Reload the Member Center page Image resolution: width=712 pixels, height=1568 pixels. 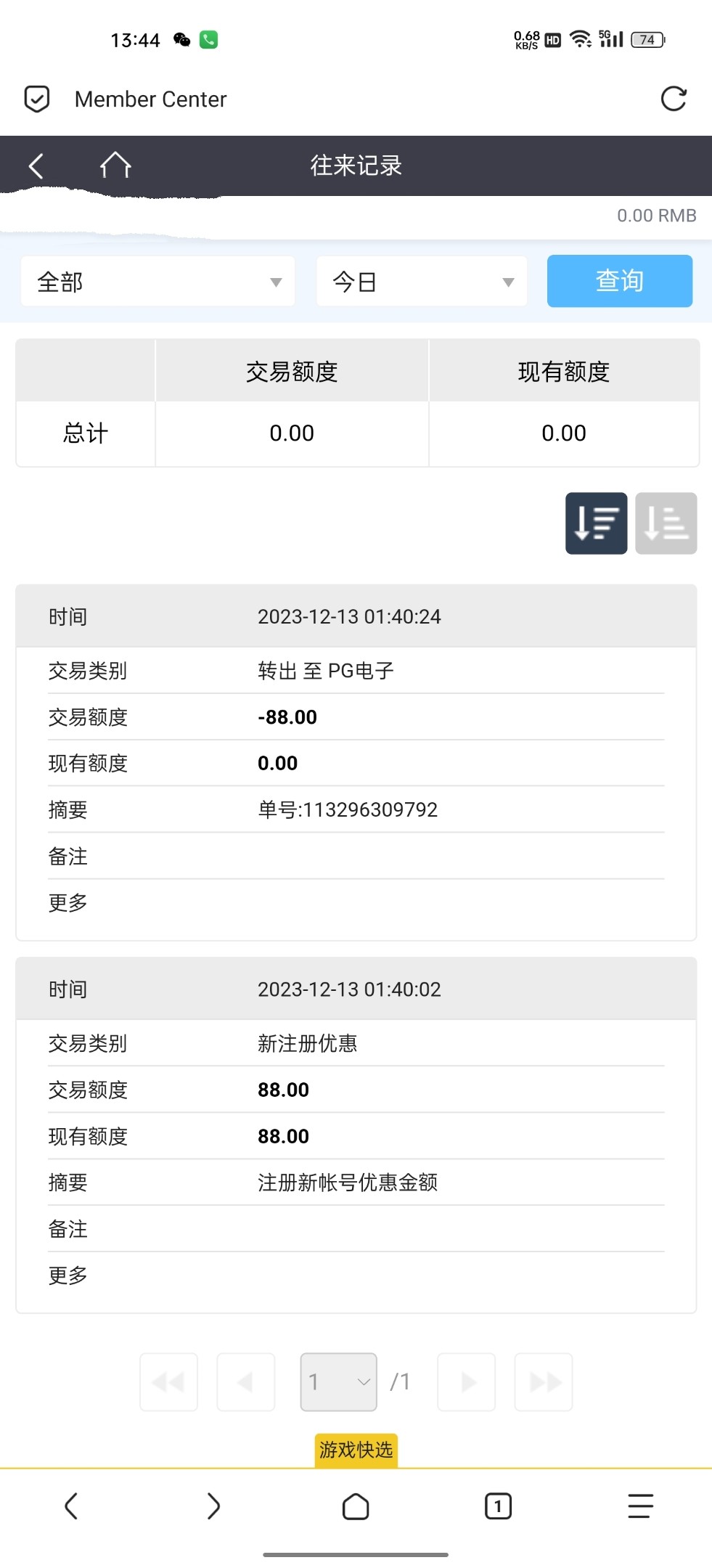[673, 99]
